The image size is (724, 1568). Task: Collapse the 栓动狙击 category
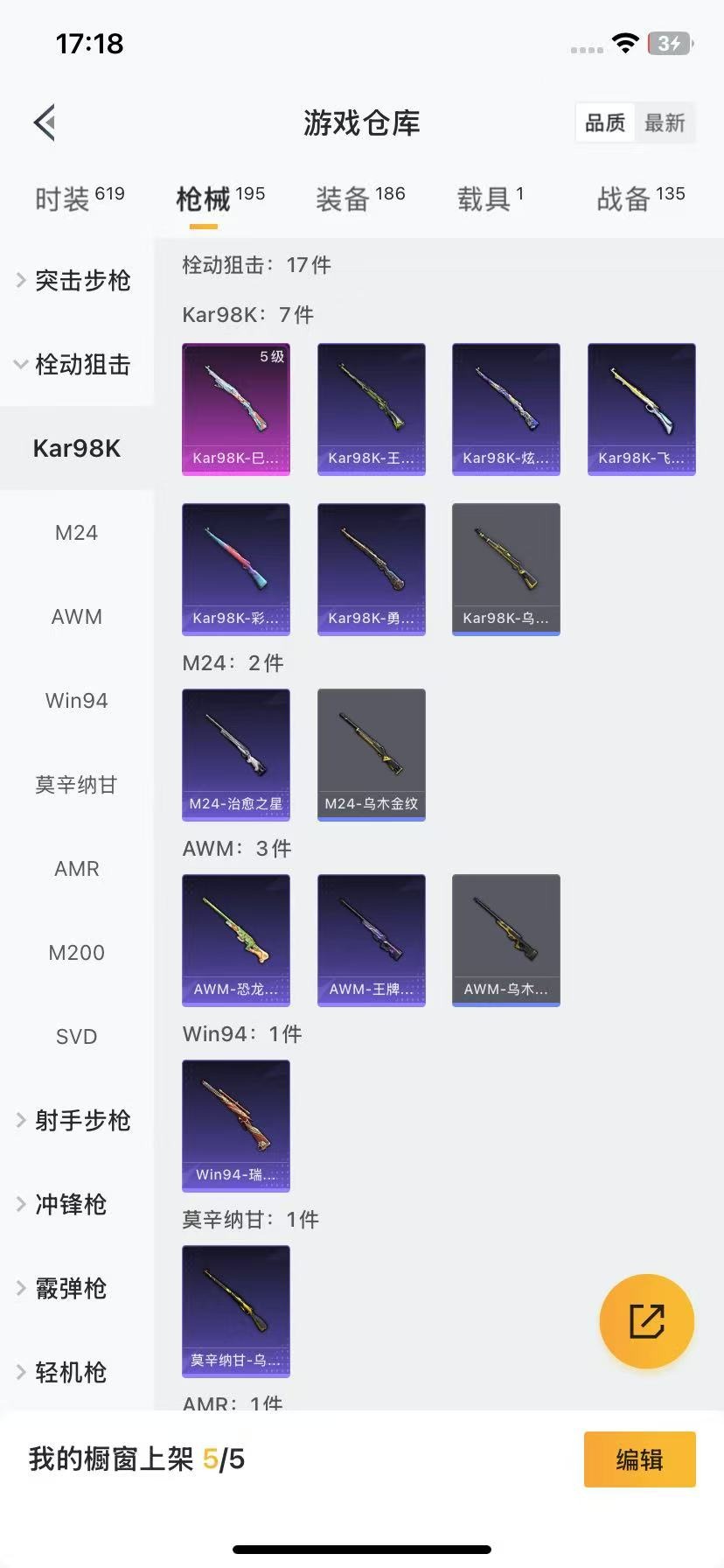(x=75, y=364)
